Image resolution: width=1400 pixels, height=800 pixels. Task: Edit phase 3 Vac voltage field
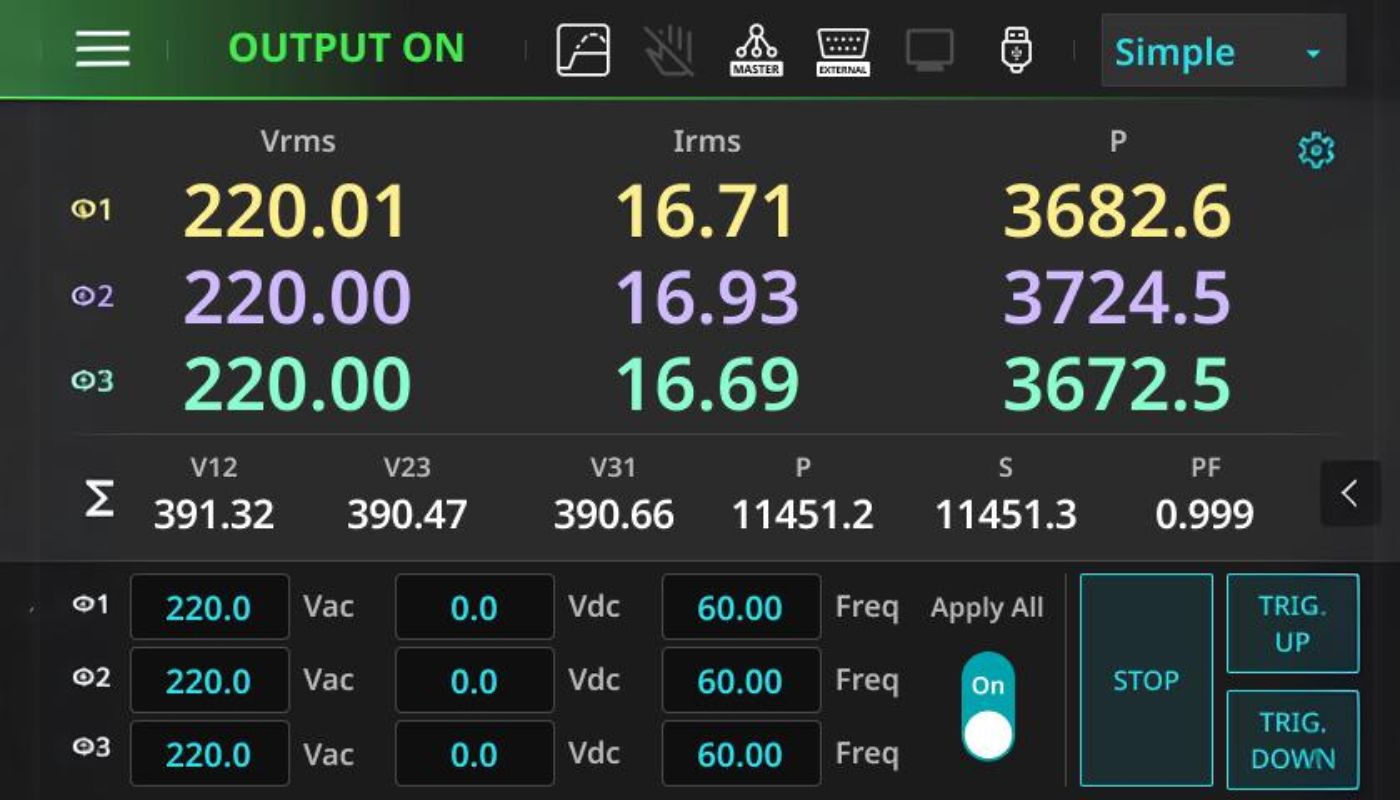209,754
